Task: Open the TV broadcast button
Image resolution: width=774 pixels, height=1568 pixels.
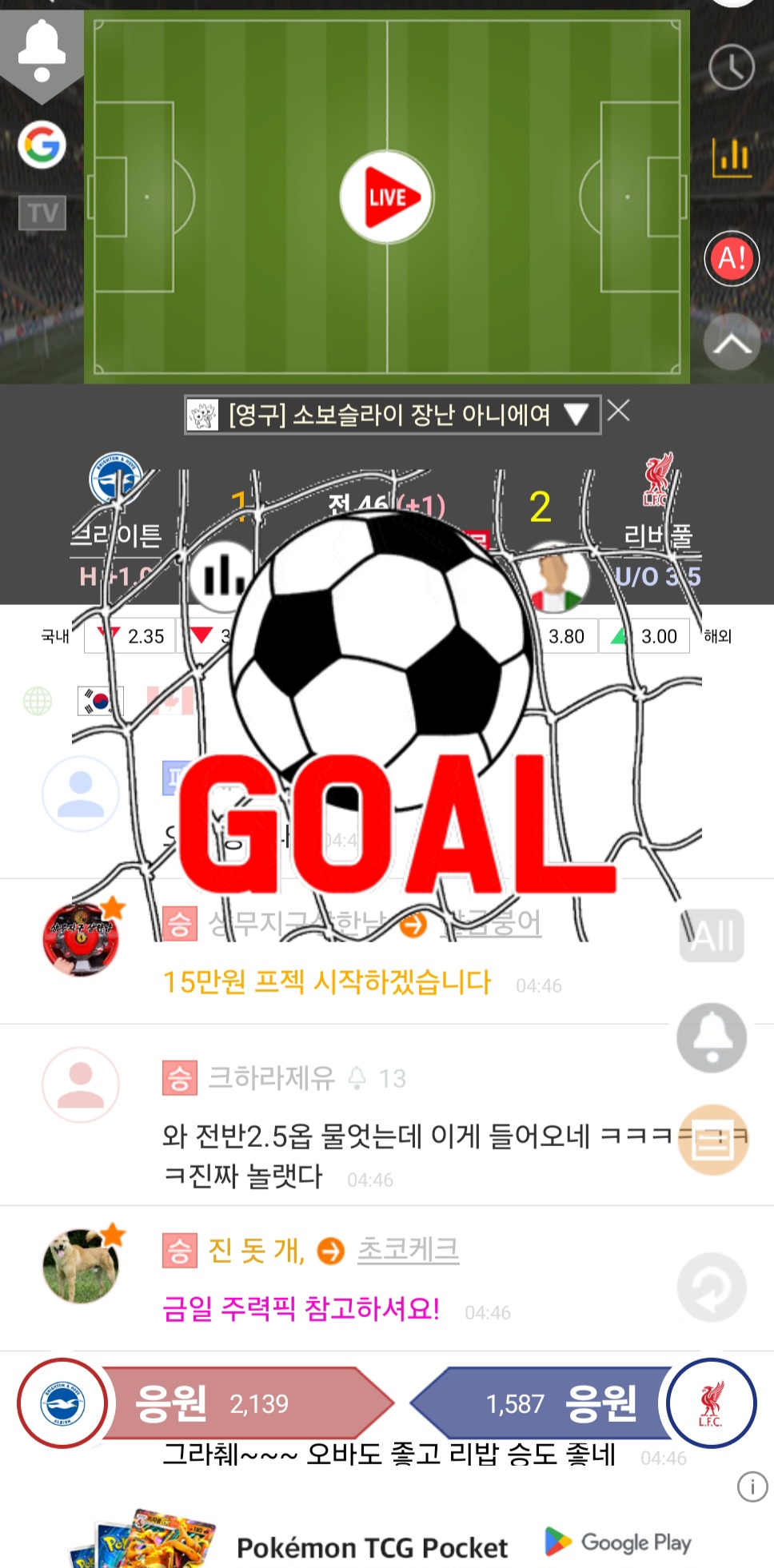Action: (42, 213)
